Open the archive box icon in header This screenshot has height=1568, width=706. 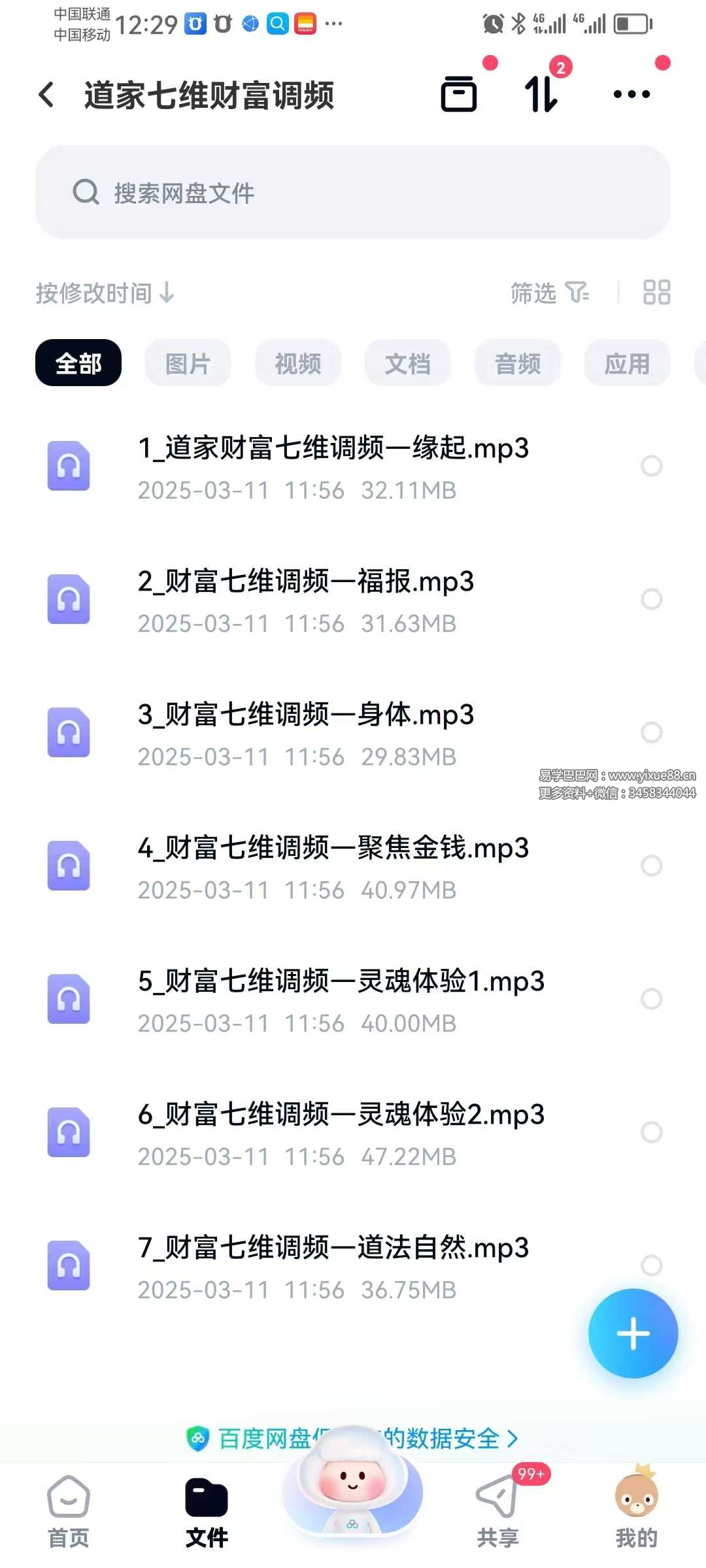[459, 94]
